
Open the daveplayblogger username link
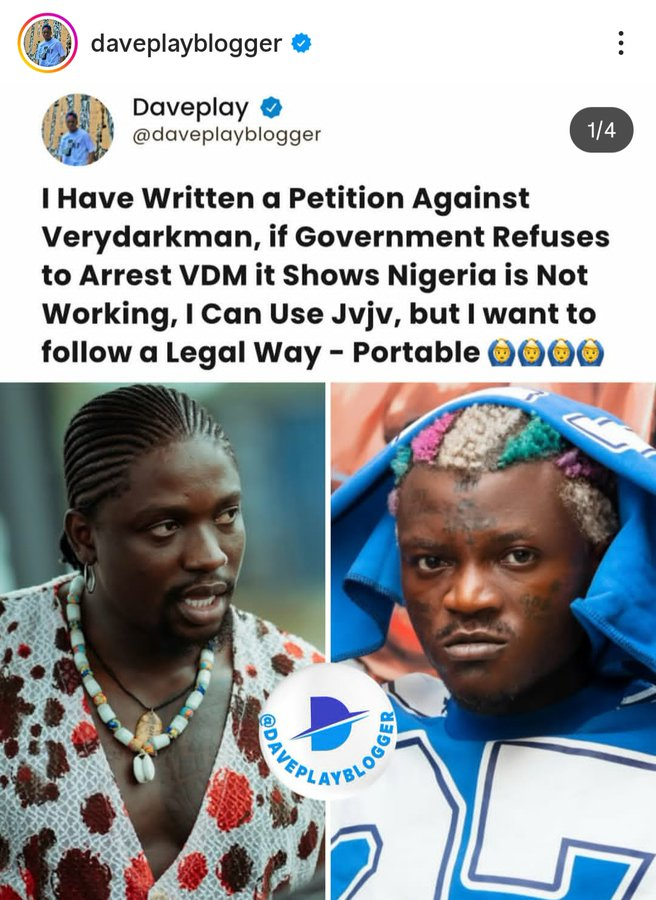(186, 43)
